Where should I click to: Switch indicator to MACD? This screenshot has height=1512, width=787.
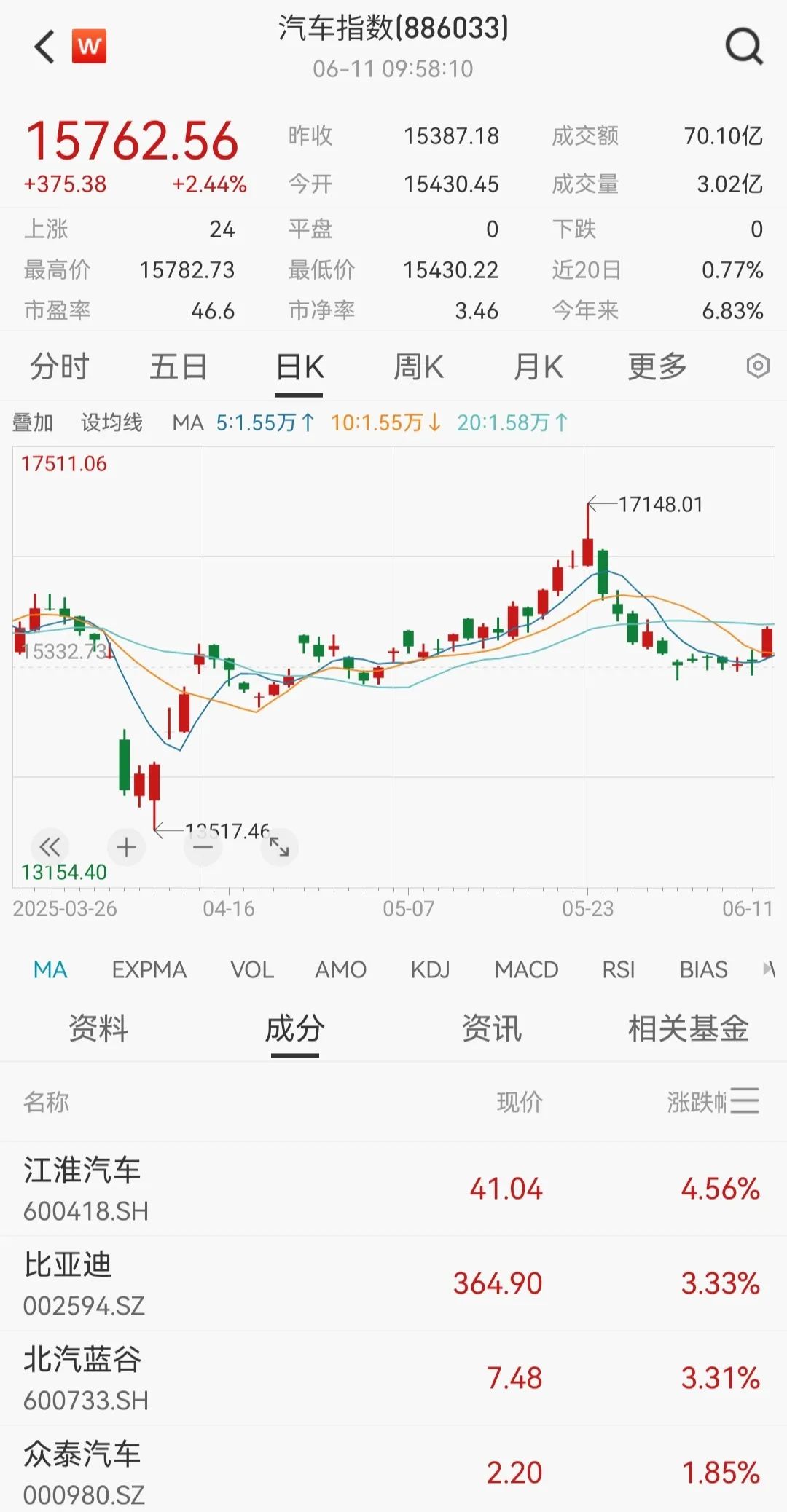pyautogui.click(x=526, y=969)
